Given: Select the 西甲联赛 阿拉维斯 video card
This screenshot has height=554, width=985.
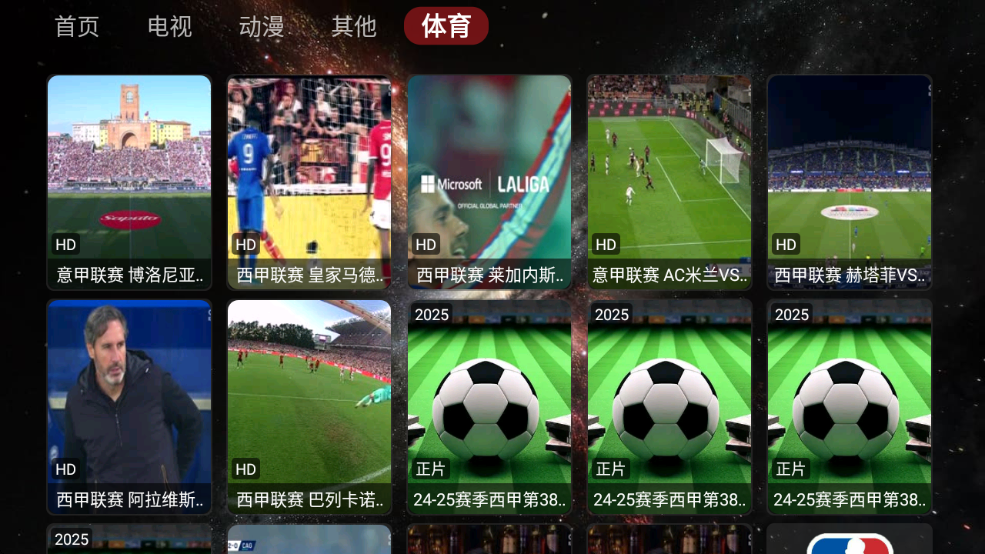Looking at the screenshot, I should (x=129, y=406).
